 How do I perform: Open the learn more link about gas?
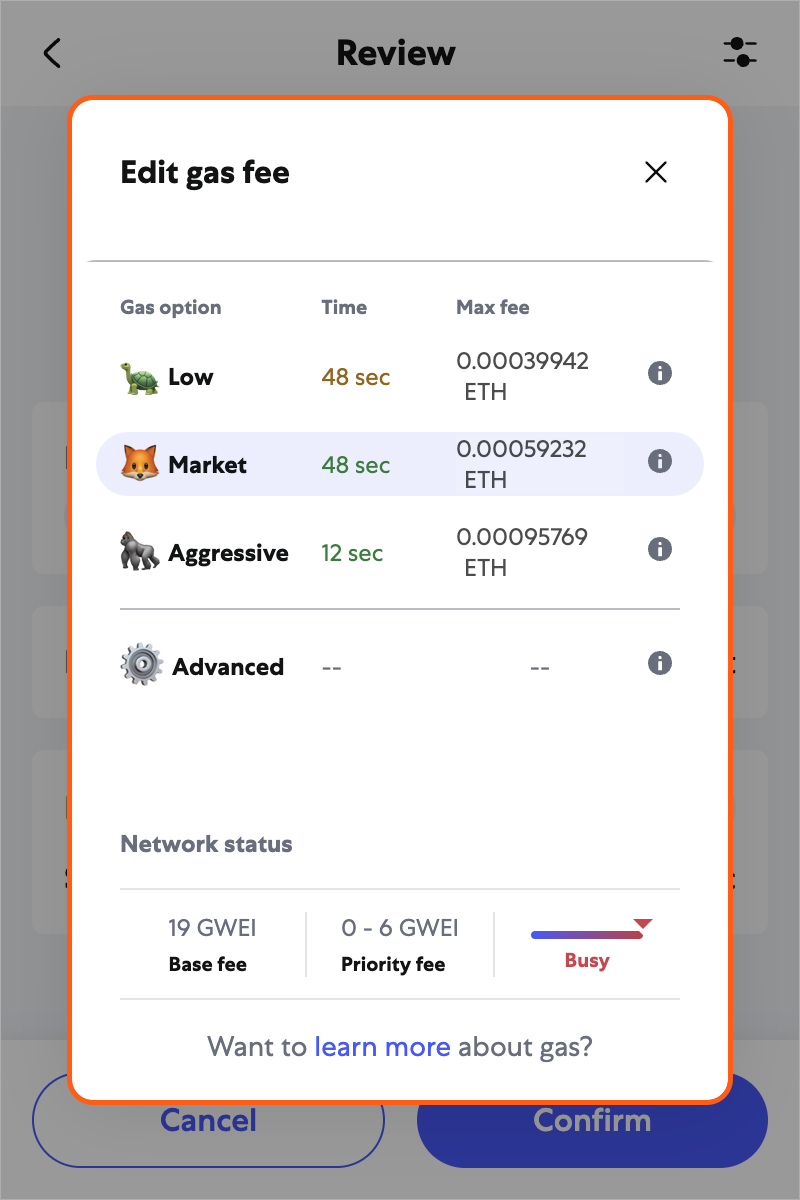coord(382,1047)
